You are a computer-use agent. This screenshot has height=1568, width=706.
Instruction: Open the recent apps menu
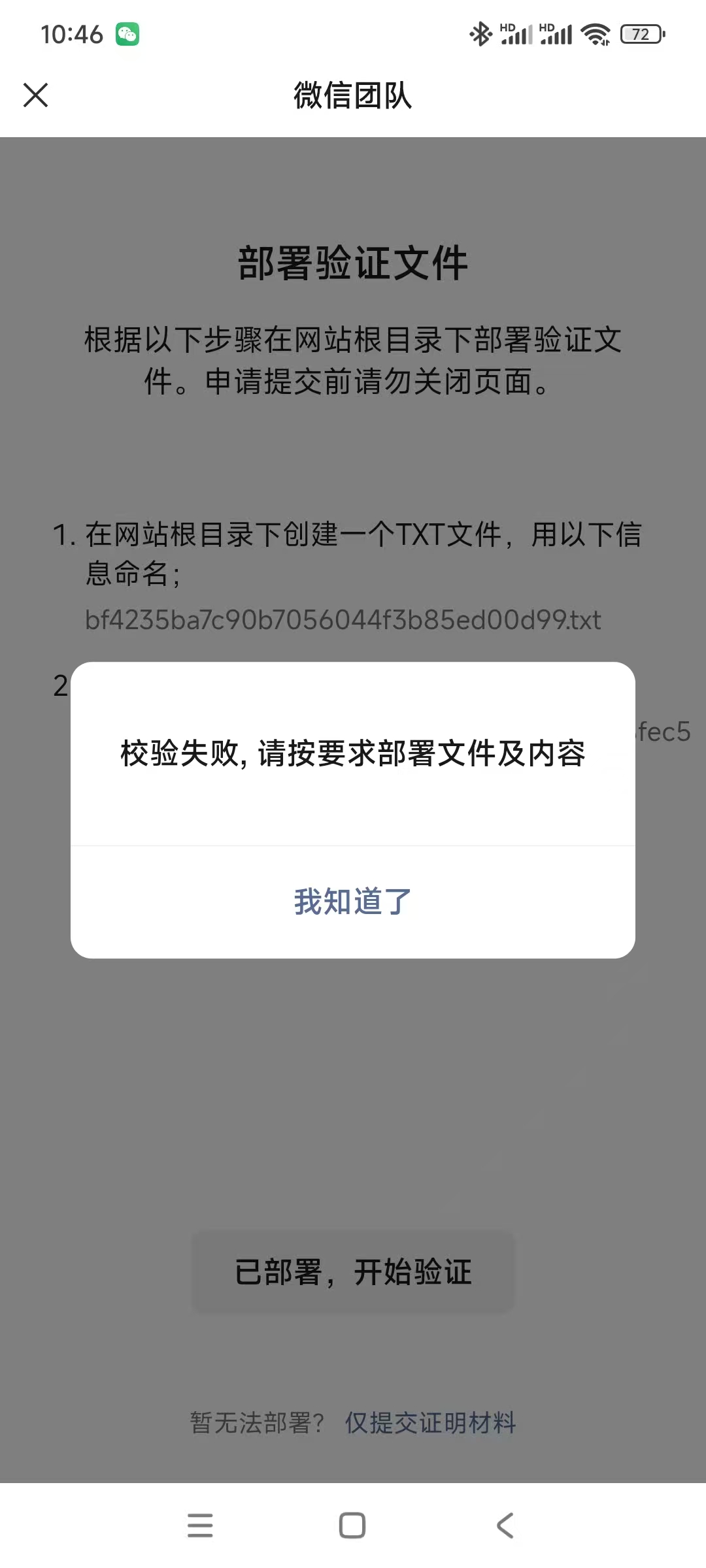pos(200,1526)
